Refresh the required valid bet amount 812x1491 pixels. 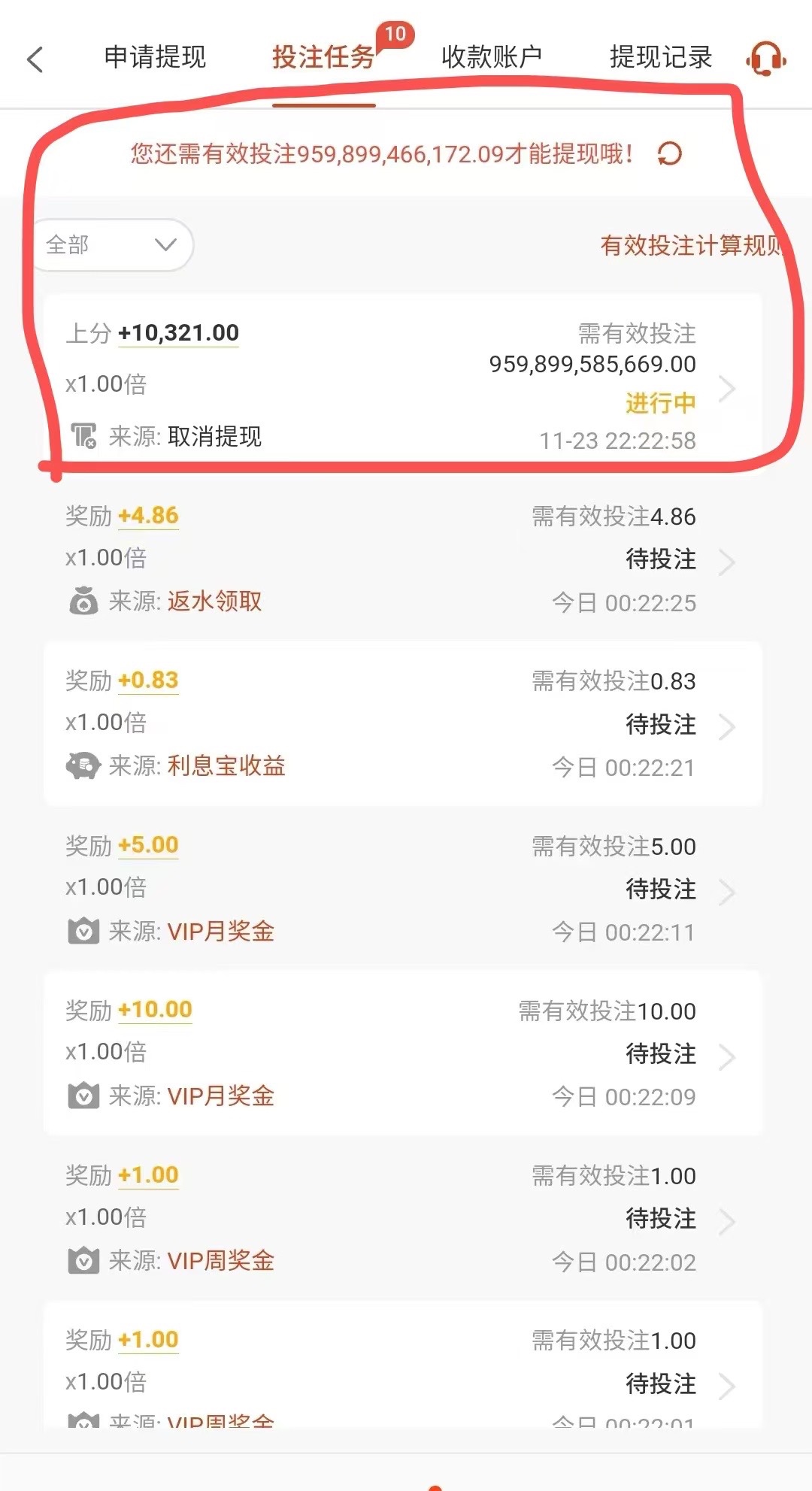point(669,154)
